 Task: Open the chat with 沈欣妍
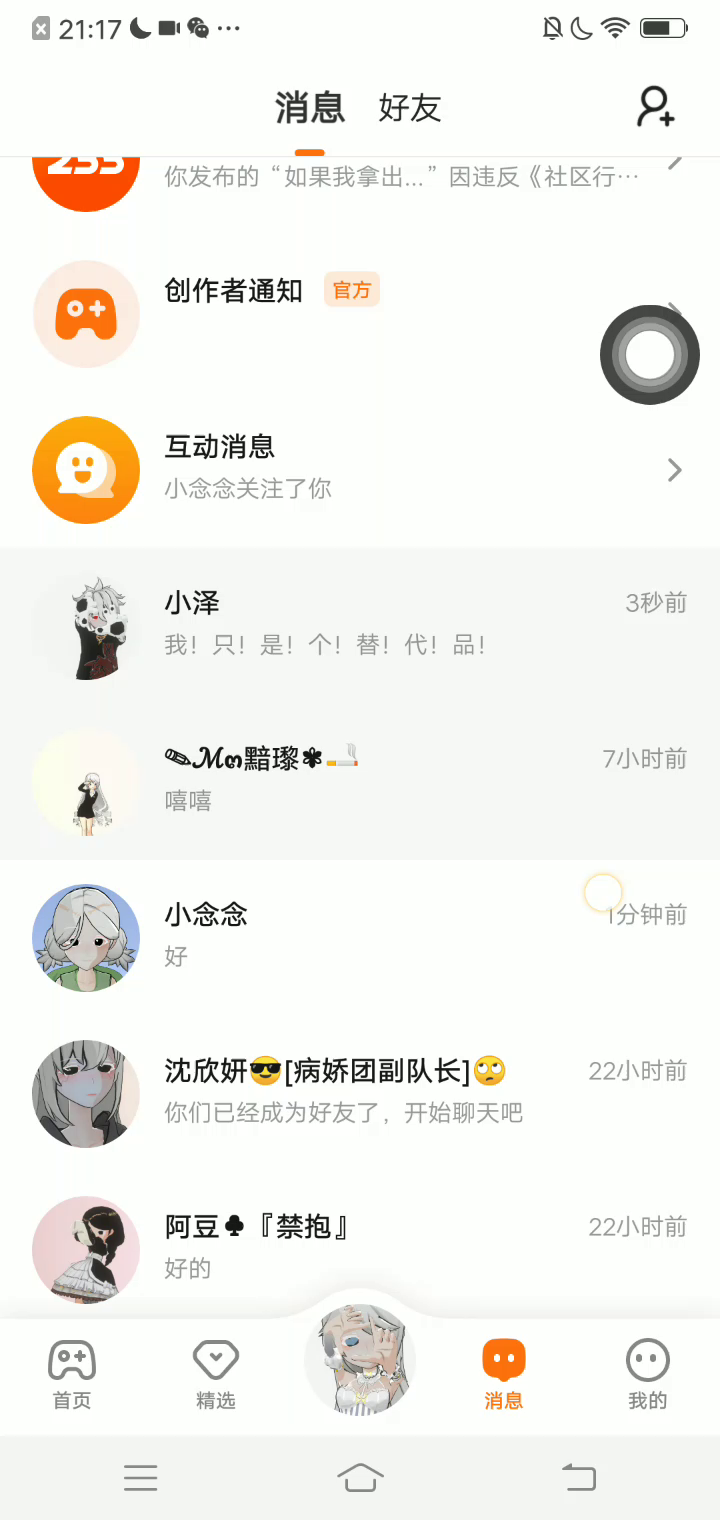click(x=360, y=1094)
